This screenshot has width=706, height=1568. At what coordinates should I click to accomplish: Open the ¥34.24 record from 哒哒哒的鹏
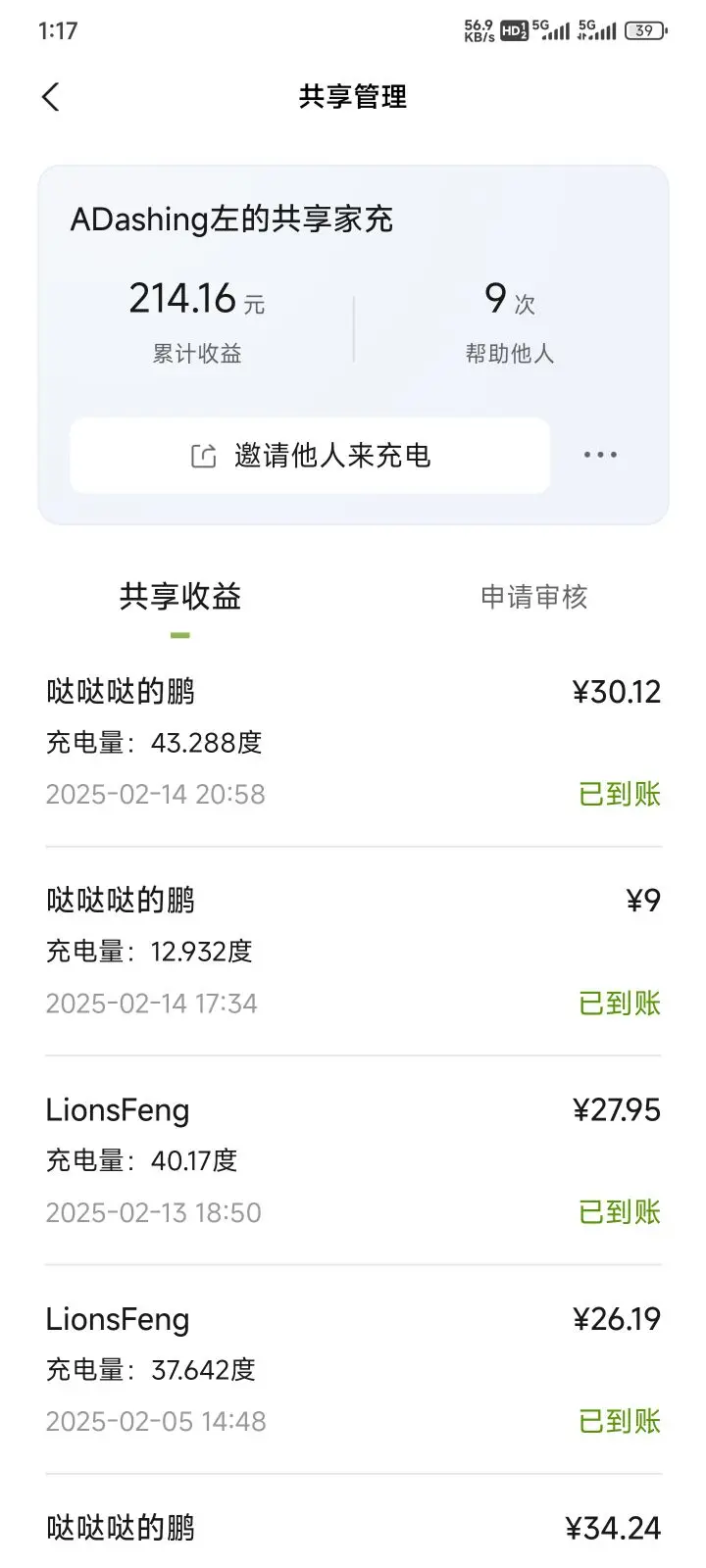353,1525
